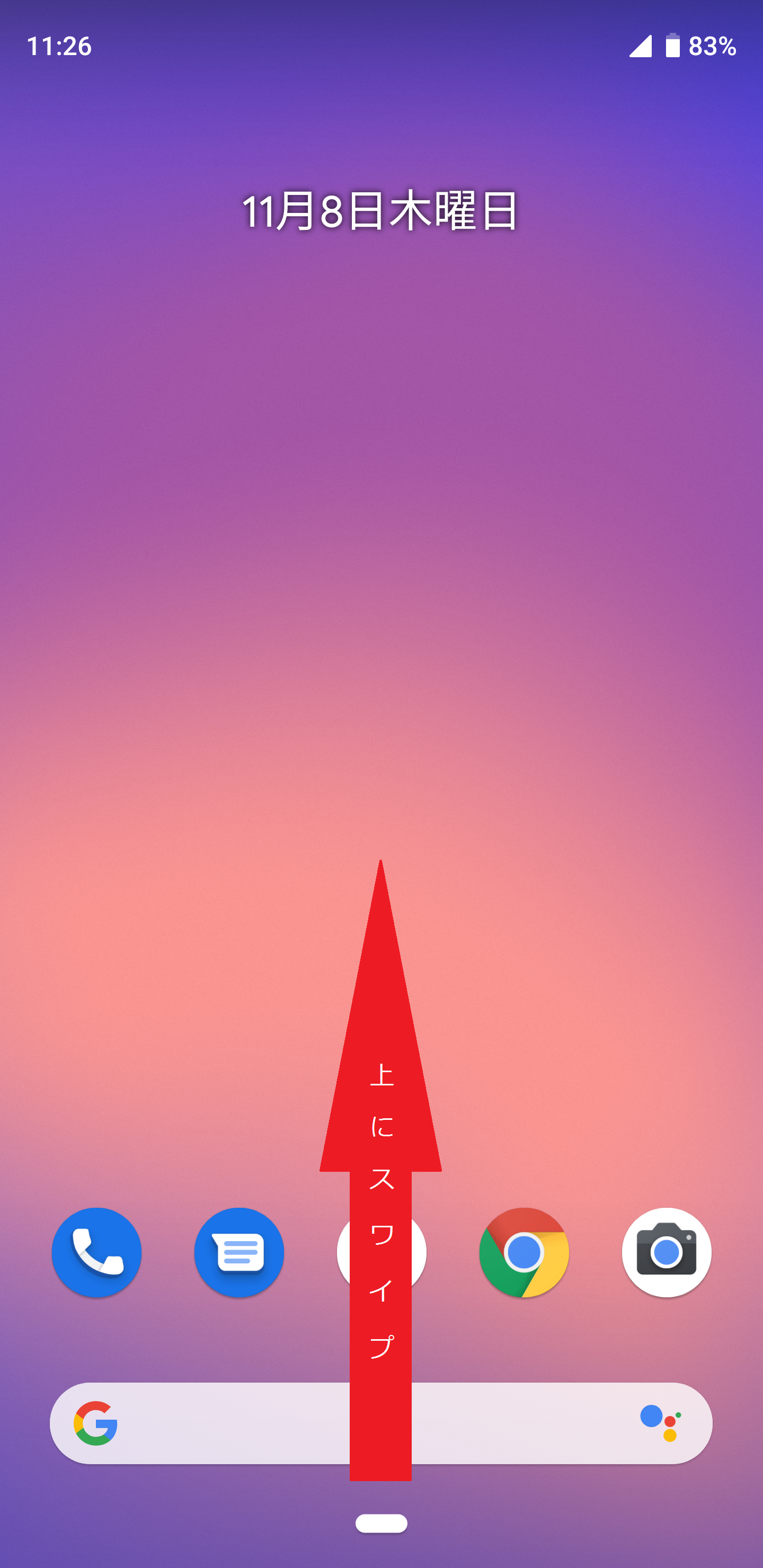
Task: Tap the Google search bar
Action: tap(244, 1423)
